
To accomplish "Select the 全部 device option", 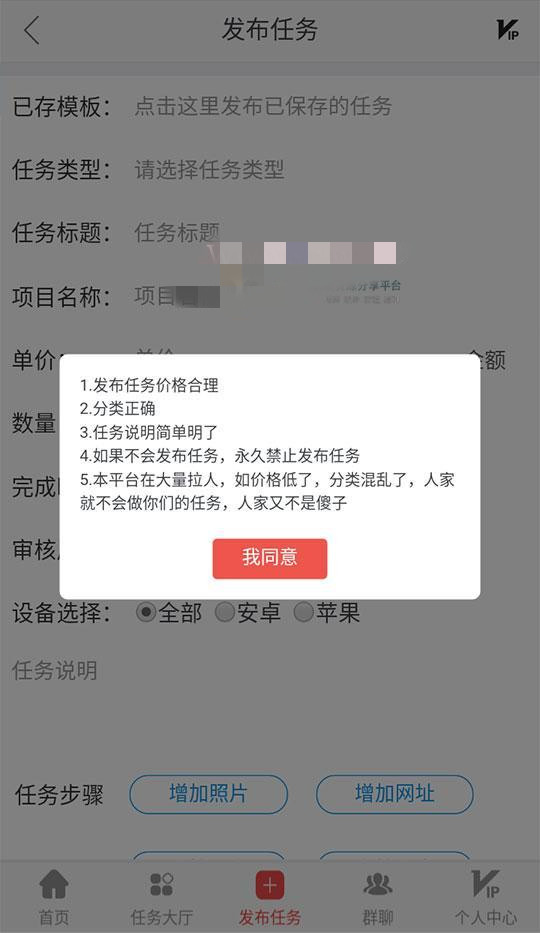I will point(169,612).
